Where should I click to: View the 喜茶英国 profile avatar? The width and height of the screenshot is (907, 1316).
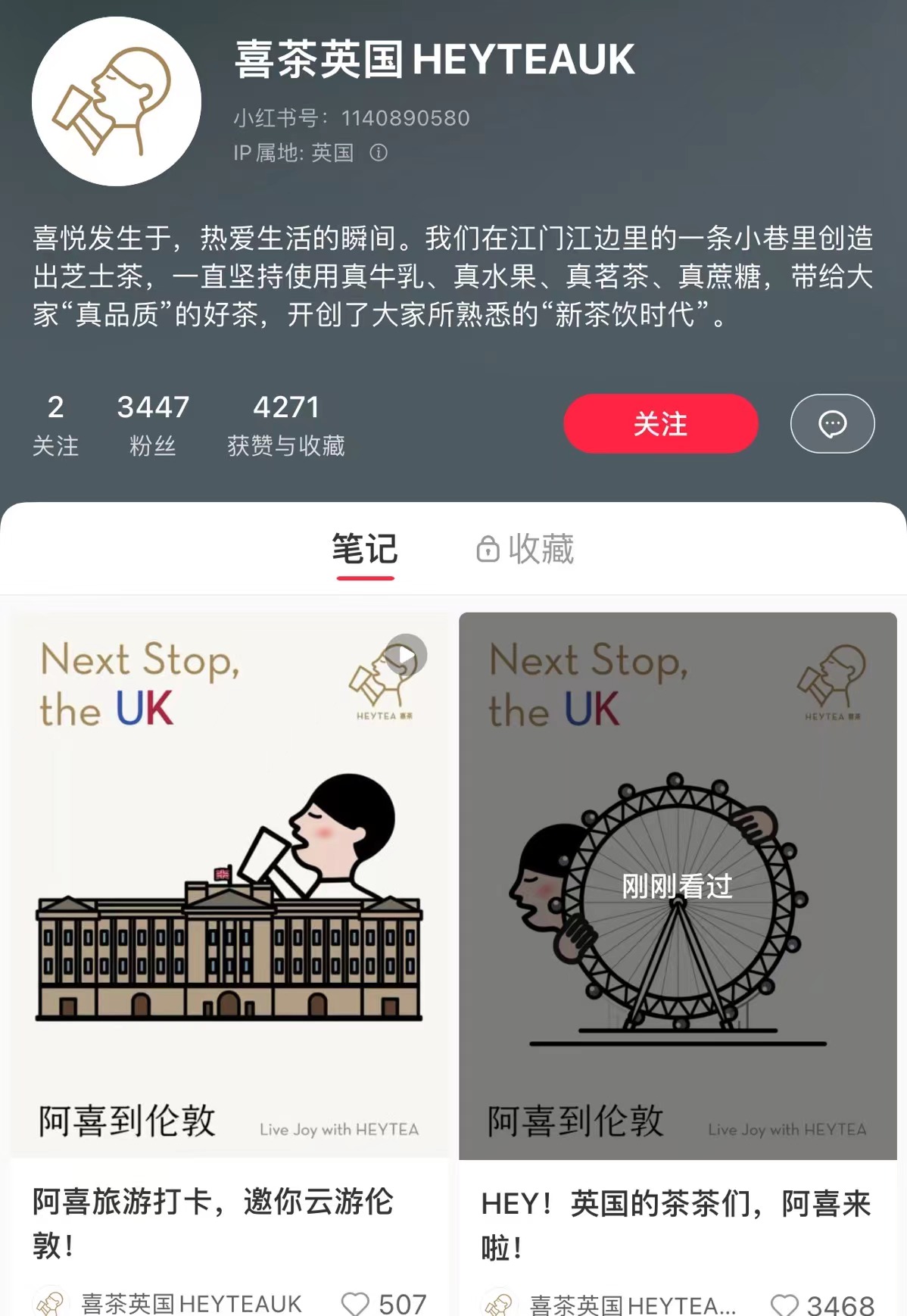click(x=117, y=101)
